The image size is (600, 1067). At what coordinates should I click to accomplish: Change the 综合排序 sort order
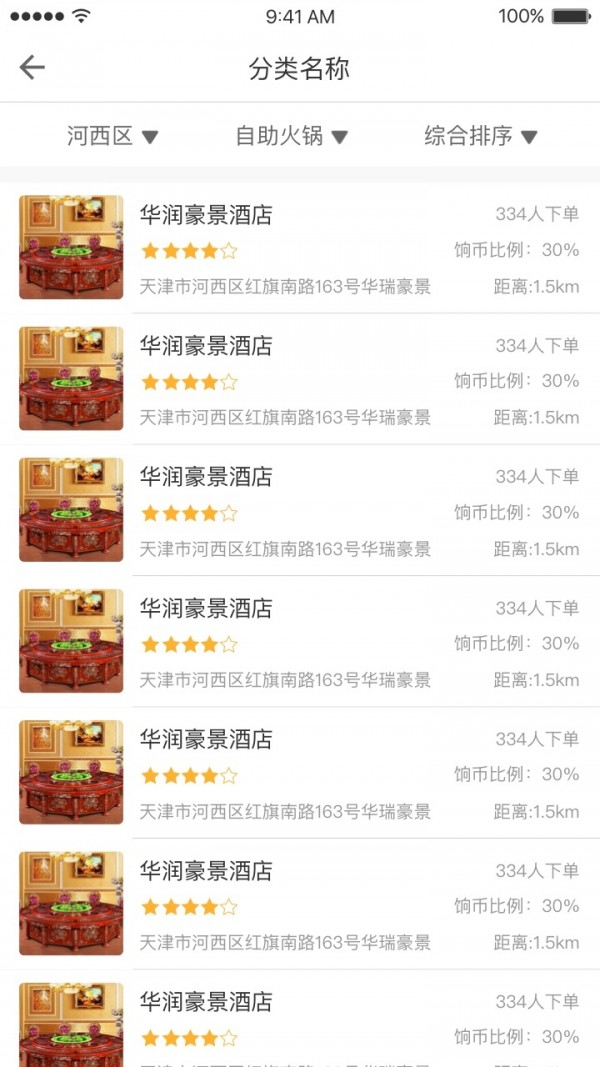coord(481,136)
